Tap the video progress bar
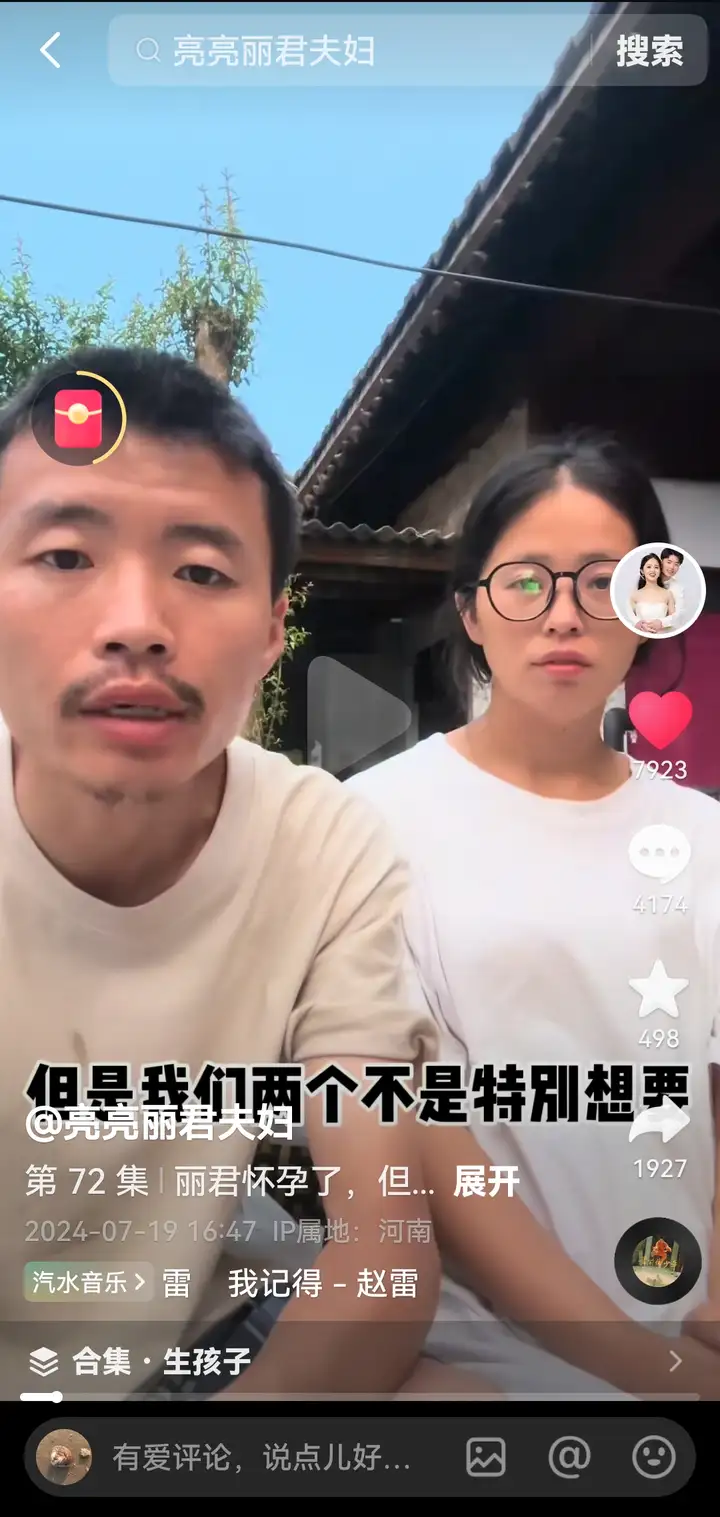Image resolution: width=720 pixels, height=1517 pixels. pos(360,1396)
